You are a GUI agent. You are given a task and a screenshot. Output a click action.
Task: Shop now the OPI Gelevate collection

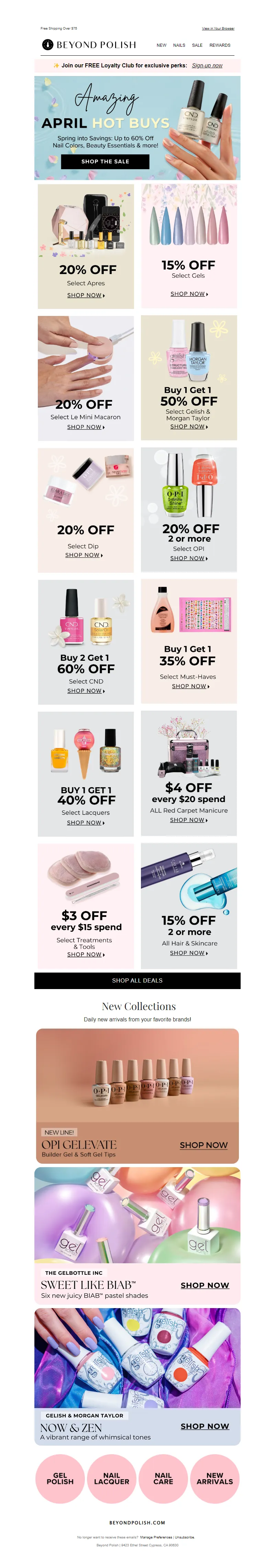tap(203, 1145)
